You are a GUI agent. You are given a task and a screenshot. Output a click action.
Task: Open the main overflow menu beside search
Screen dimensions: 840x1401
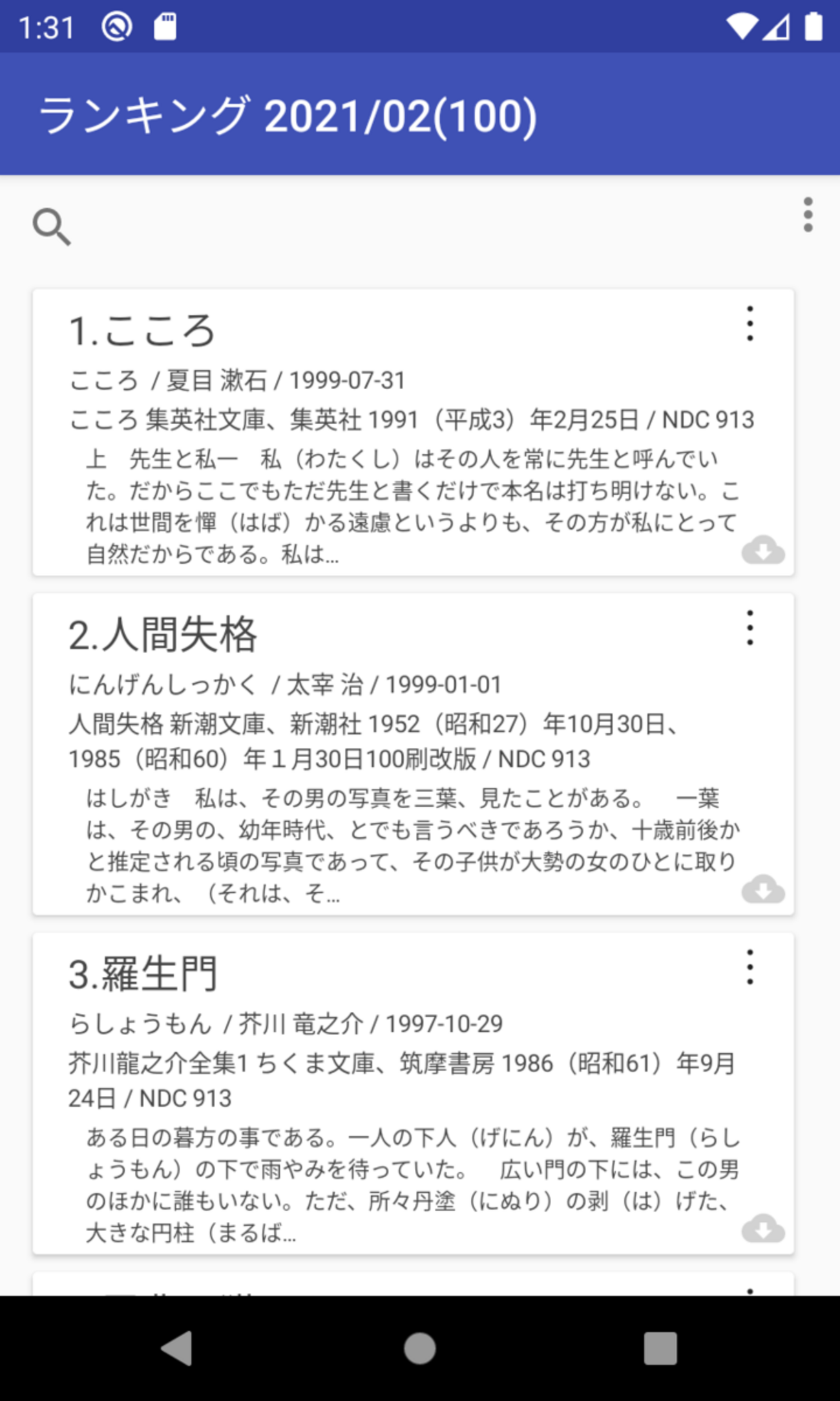(808, 215)
